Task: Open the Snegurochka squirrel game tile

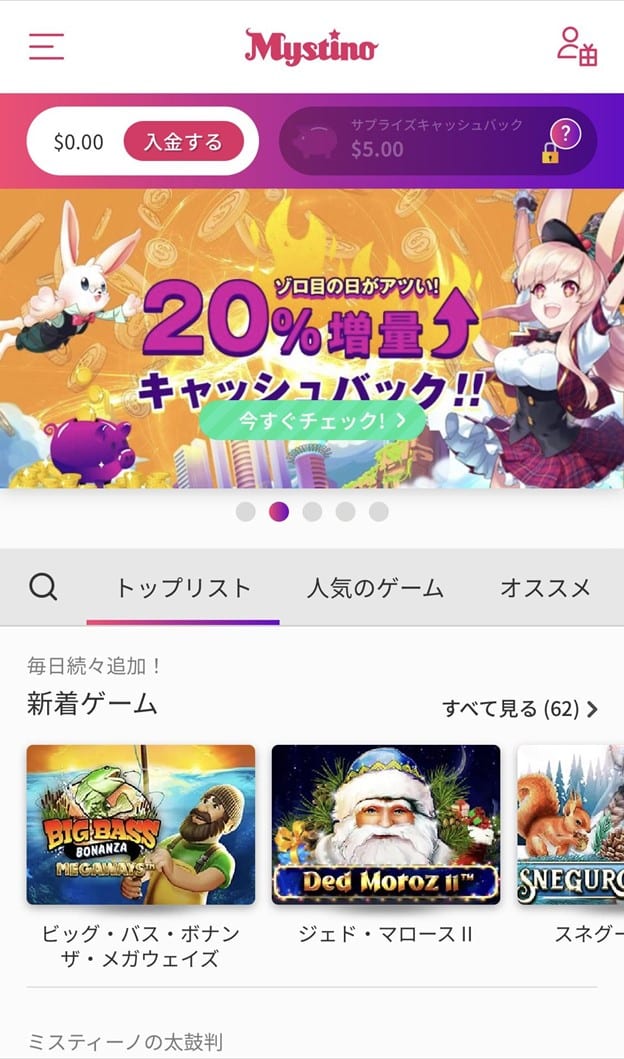Action: 571,824
